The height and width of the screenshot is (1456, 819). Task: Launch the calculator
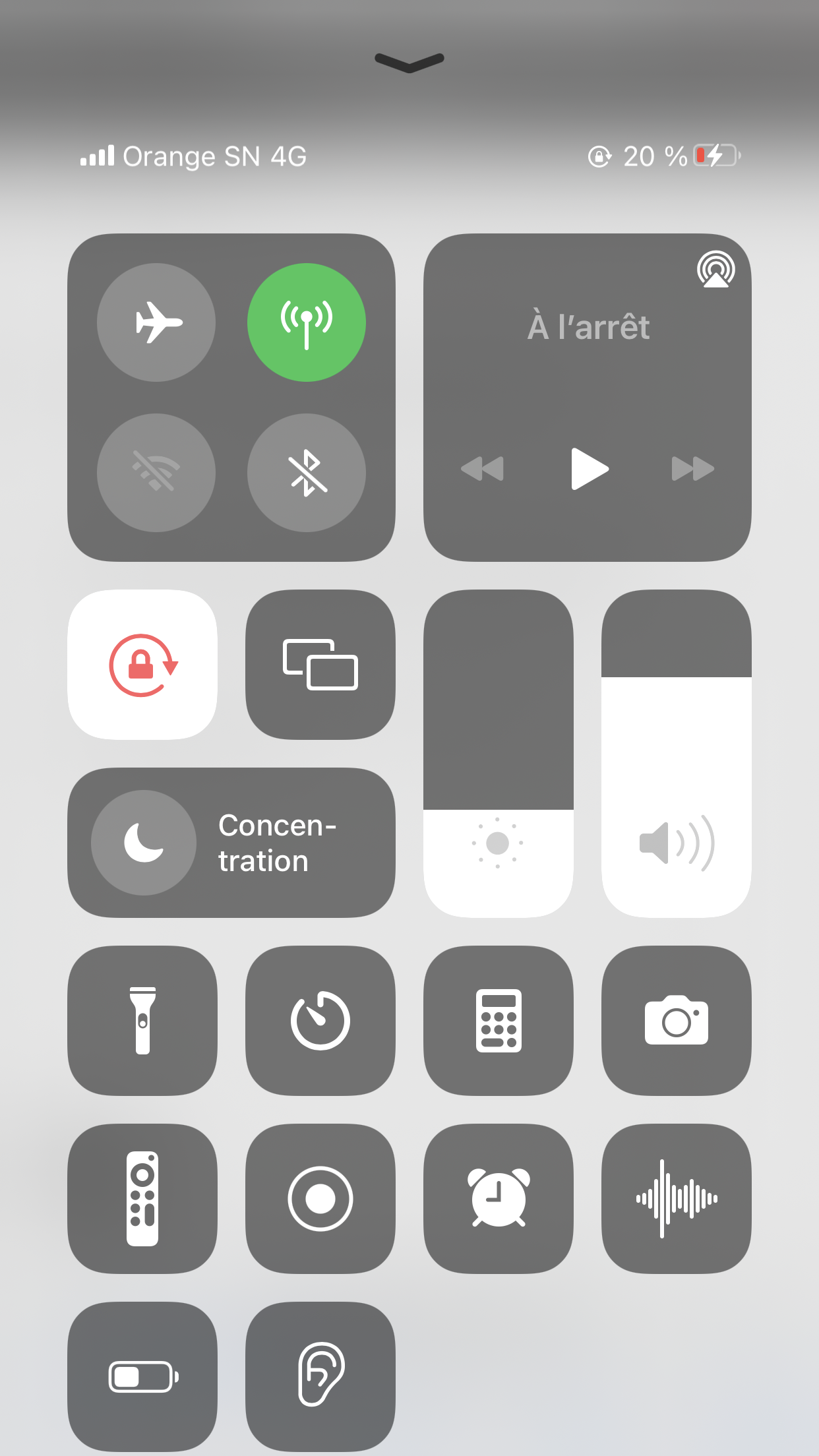pos(499,1021)
